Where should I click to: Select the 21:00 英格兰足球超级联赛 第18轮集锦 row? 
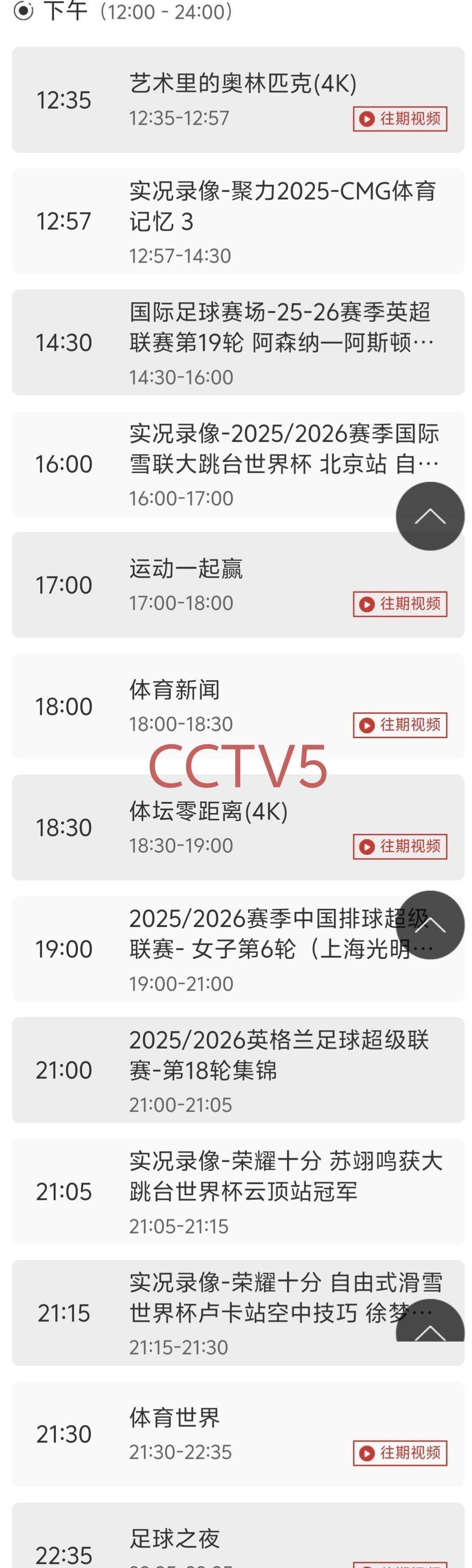[x=237, y=1069]
